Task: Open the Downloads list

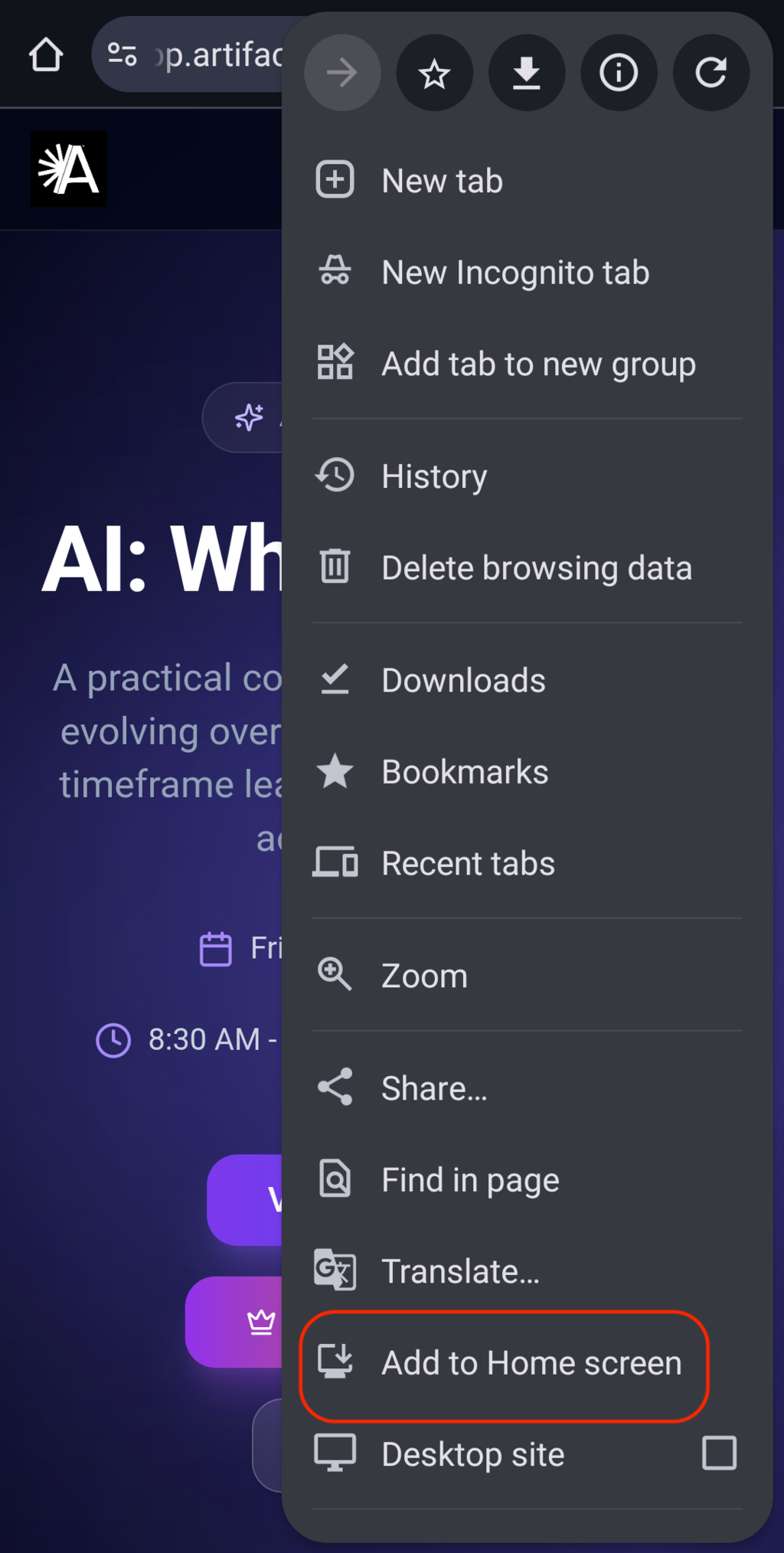Action: [463, 681]
